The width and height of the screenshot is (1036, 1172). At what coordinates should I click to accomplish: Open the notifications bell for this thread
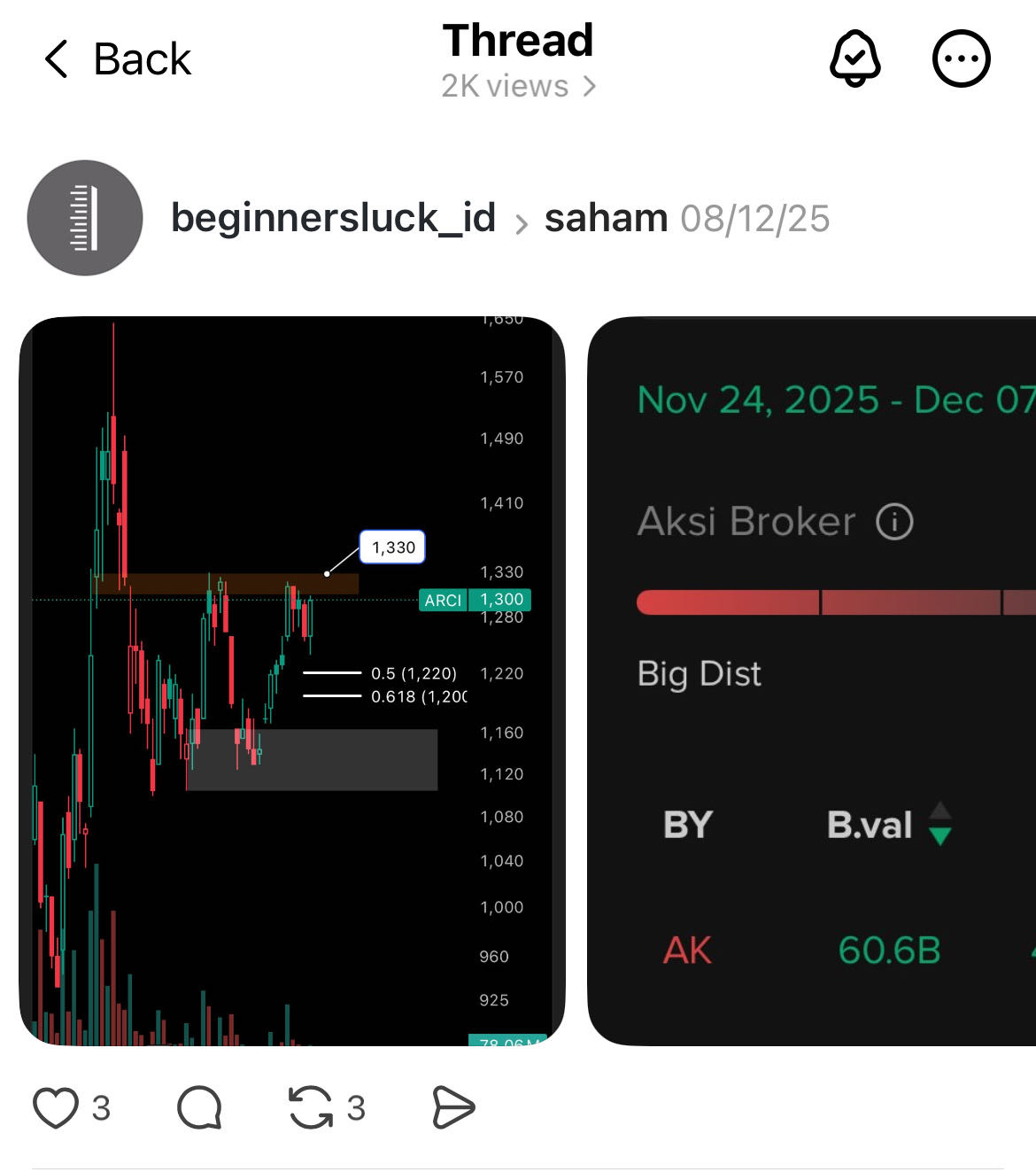click(854, 59)
